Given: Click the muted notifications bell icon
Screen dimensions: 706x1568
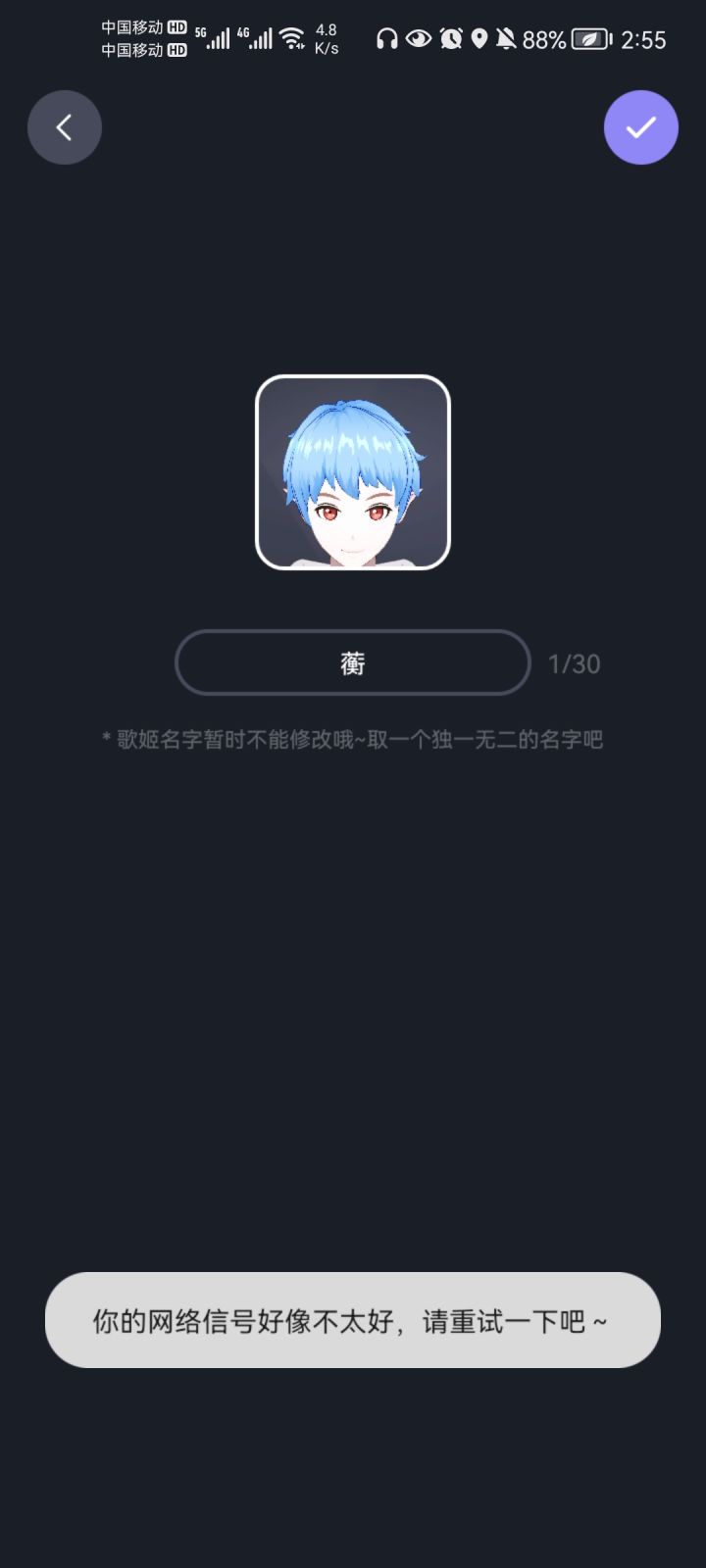Looking at the screenshot, I should pyautogui.click(x=506, y=39).
